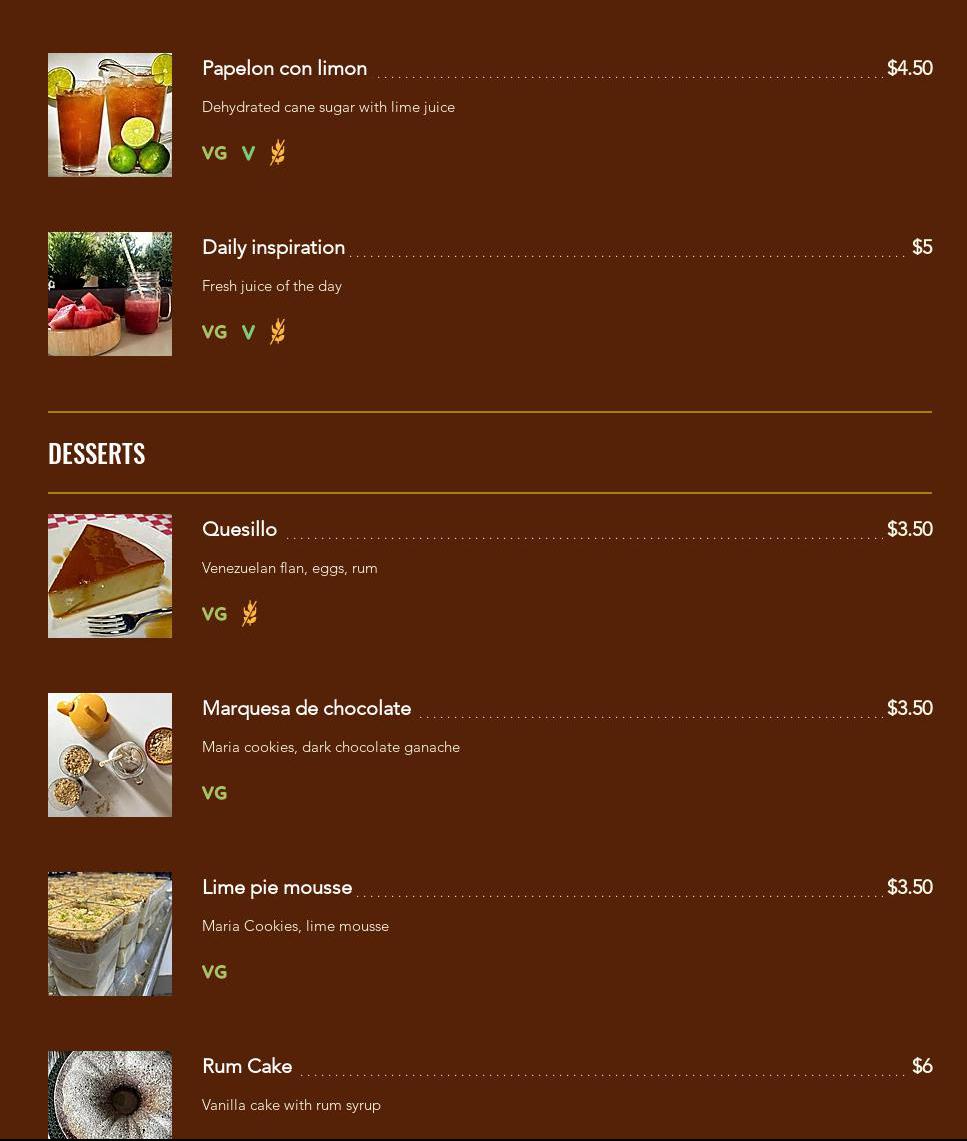Open the Marquesa de chocolate item
This screenshot has width=967, height=1141.
(x=306, y=709)
